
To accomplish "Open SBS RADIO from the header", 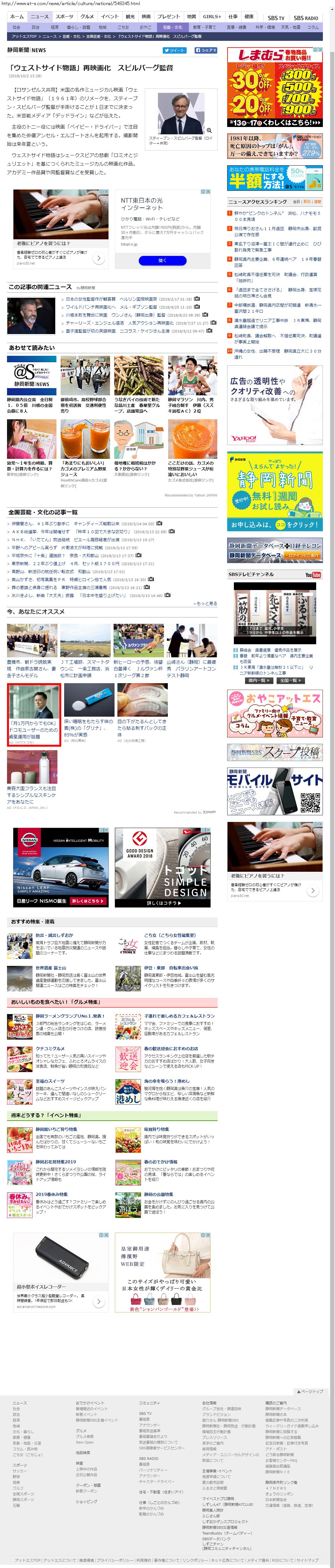I will click(306, 18).
